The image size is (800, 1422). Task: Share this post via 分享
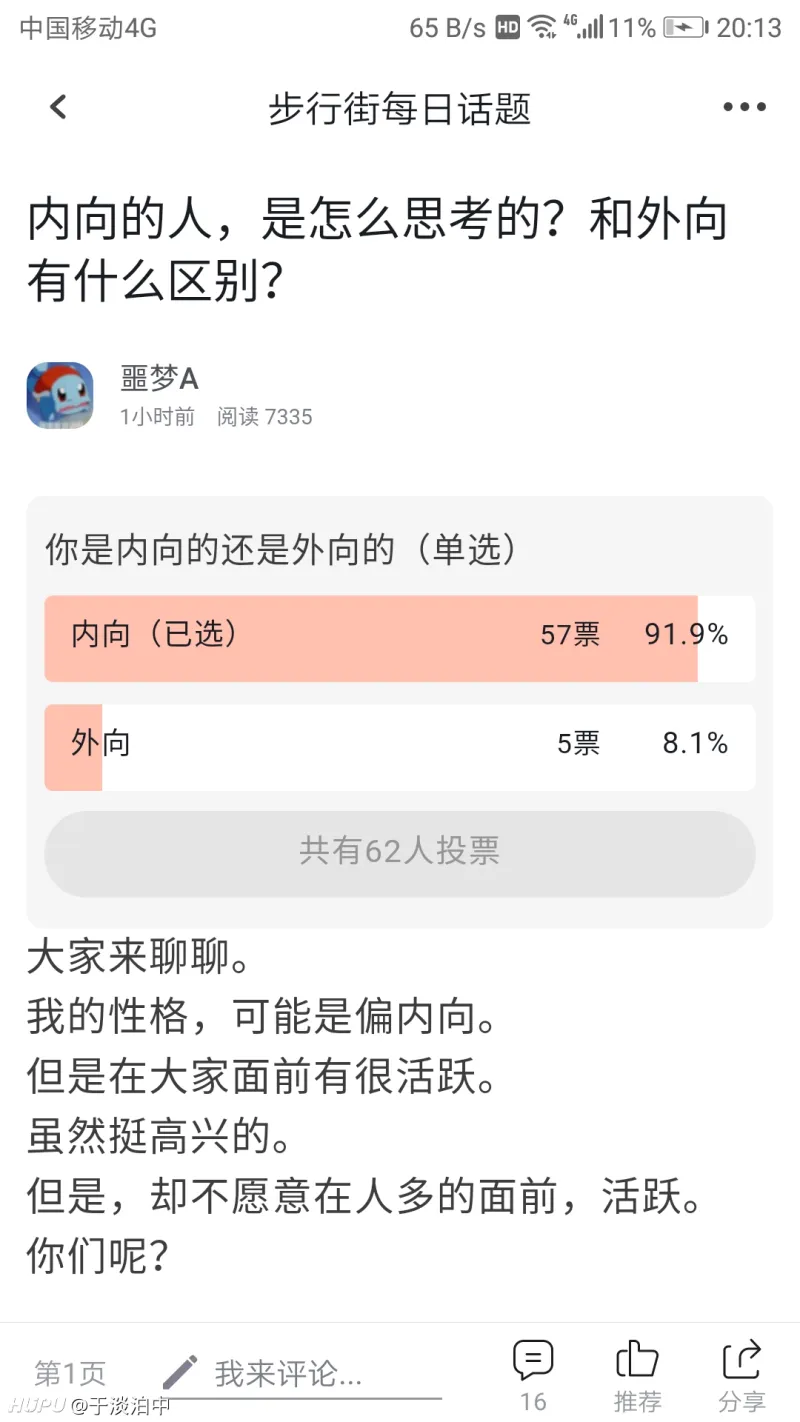742,1375
